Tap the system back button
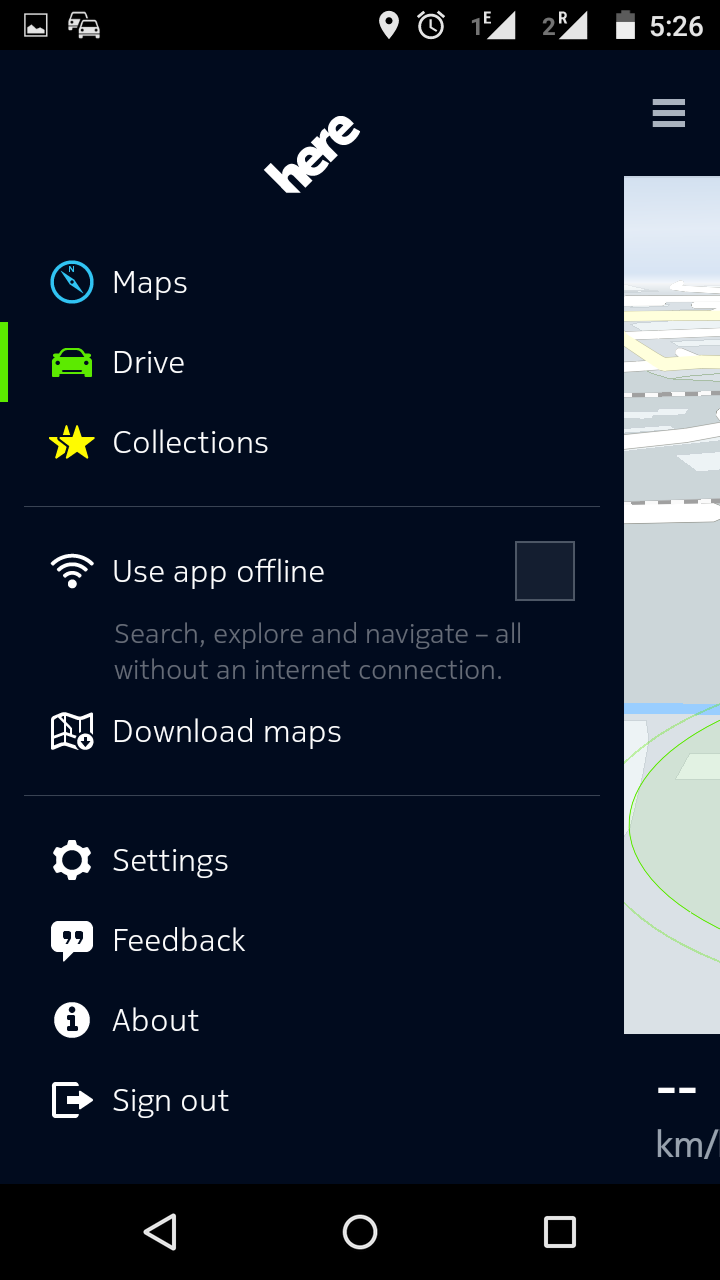The height and width of the screenshot is (1280, 720). [x=160, y=1232]
